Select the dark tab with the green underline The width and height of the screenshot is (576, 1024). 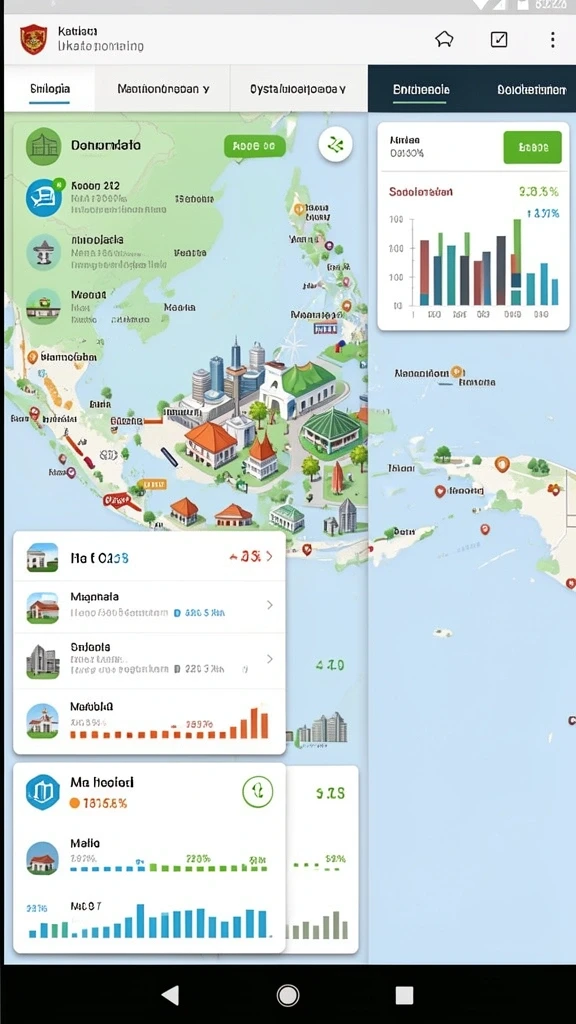(x=421, y=89)
